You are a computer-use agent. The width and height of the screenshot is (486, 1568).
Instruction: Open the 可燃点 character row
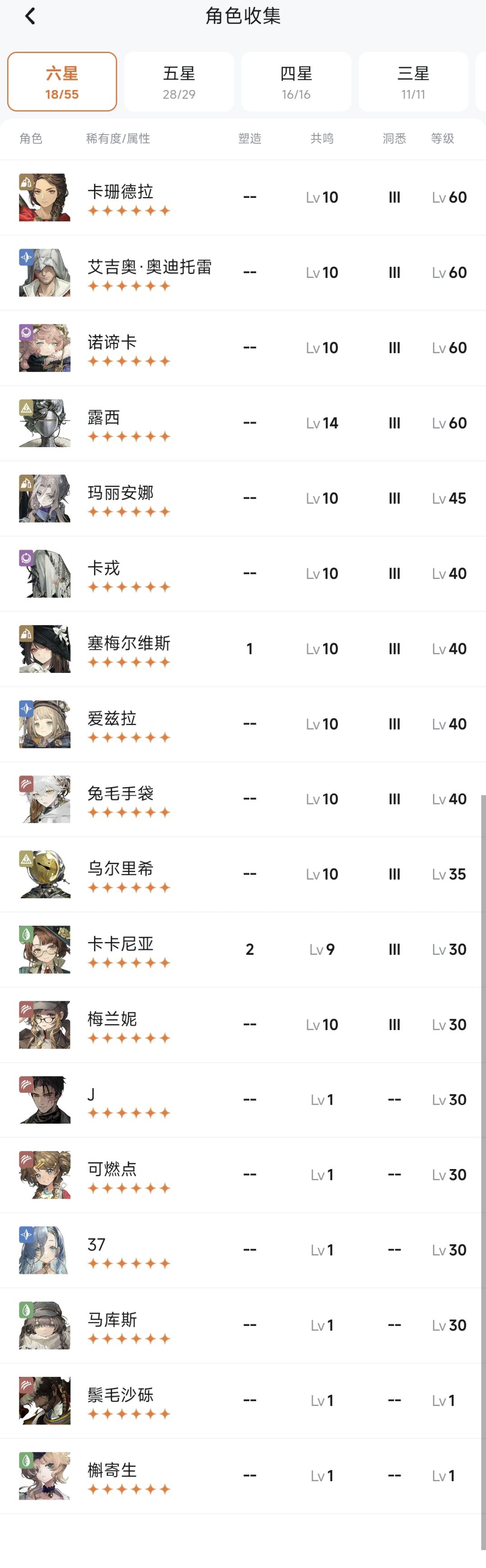pyautogui.click(x=243, y=1175)
